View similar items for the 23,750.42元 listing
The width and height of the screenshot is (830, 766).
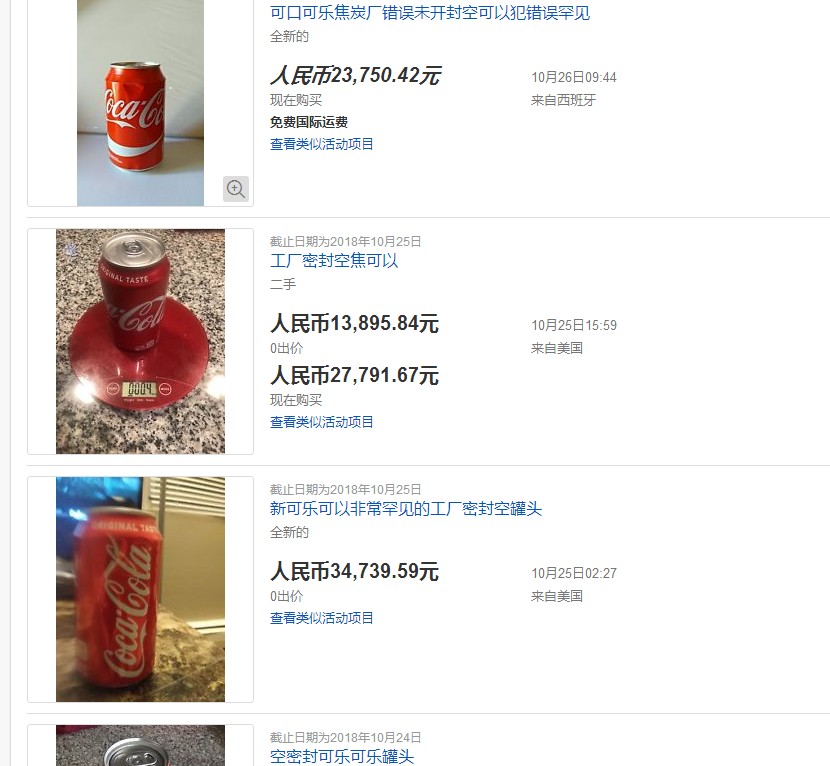click(322, 144)
